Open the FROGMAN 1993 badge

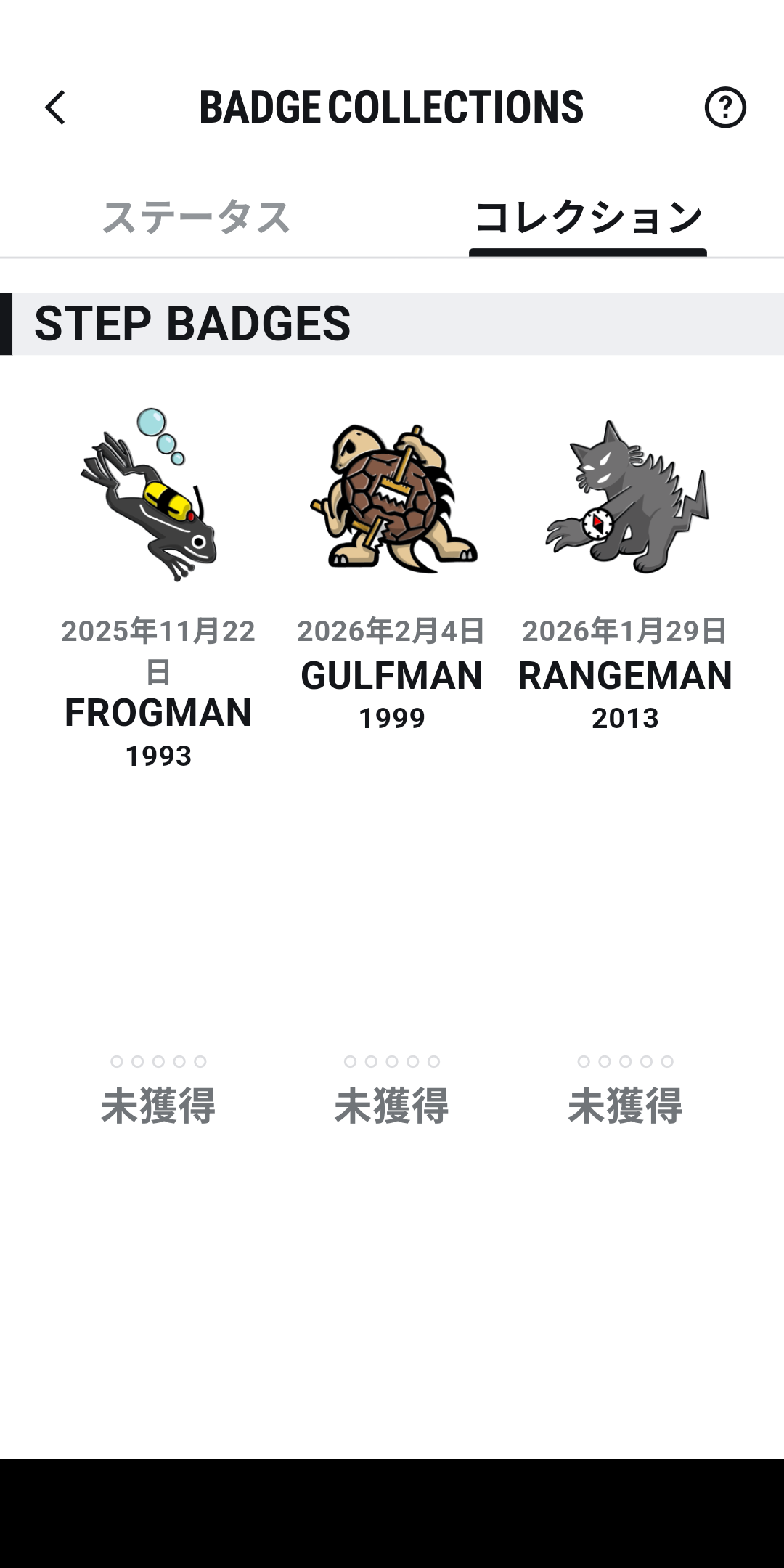pyautogui.click(x=158, y=497)
